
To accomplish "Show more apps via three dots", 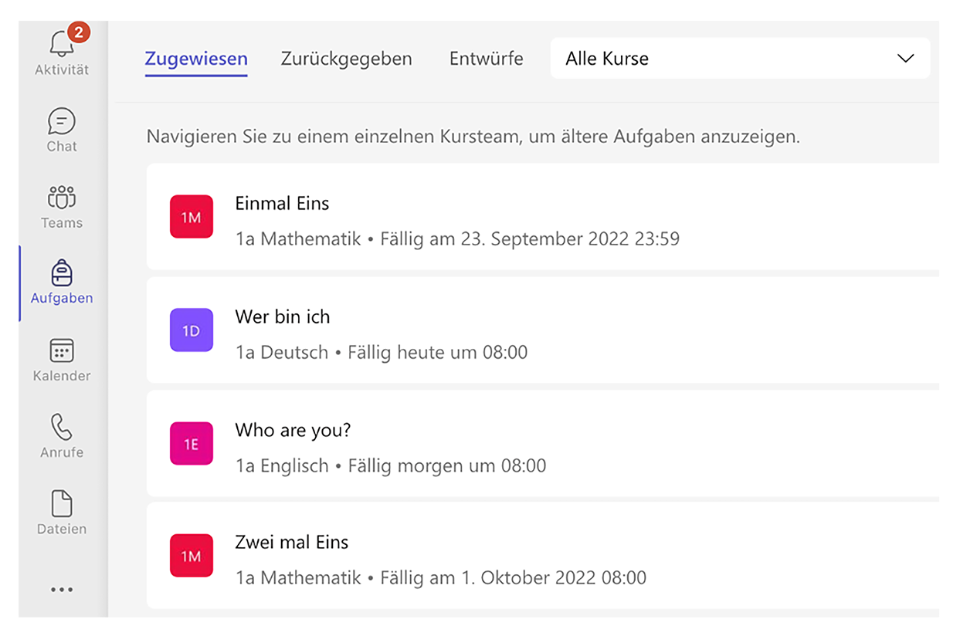I will [x=62, y=589].
